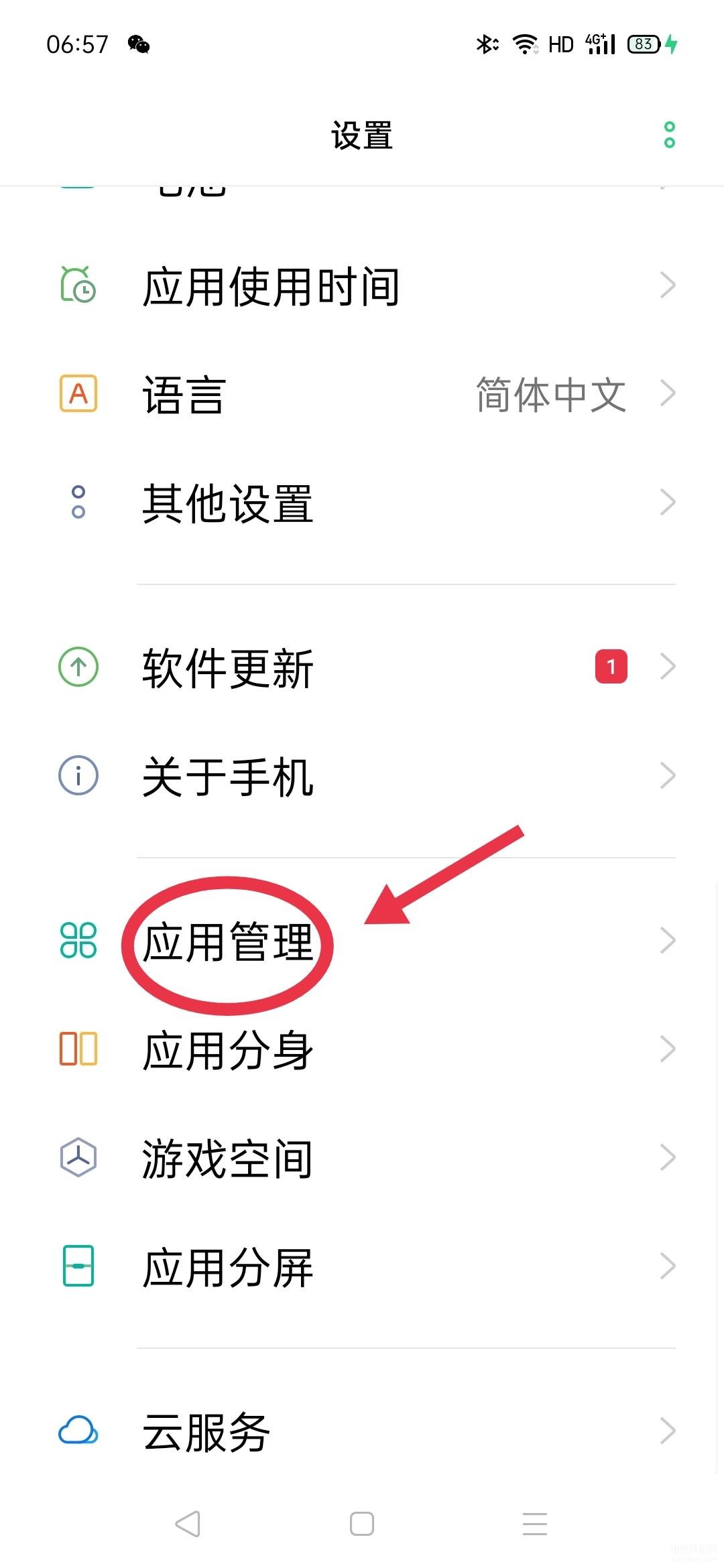Open 云服务 row

[x=362, y=1431]
